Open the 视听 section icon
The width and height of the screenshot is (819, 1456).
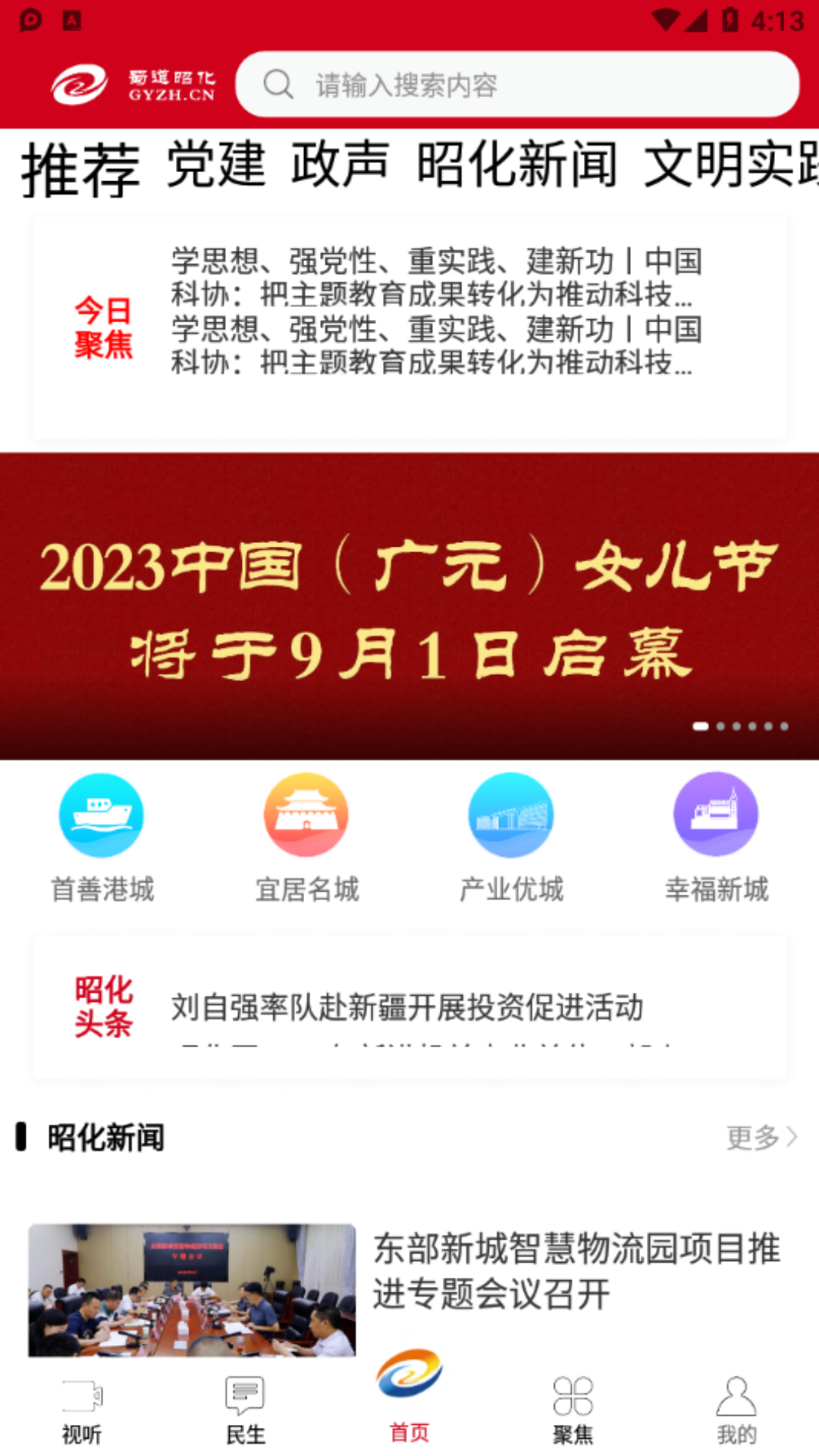pos(83,1399)
